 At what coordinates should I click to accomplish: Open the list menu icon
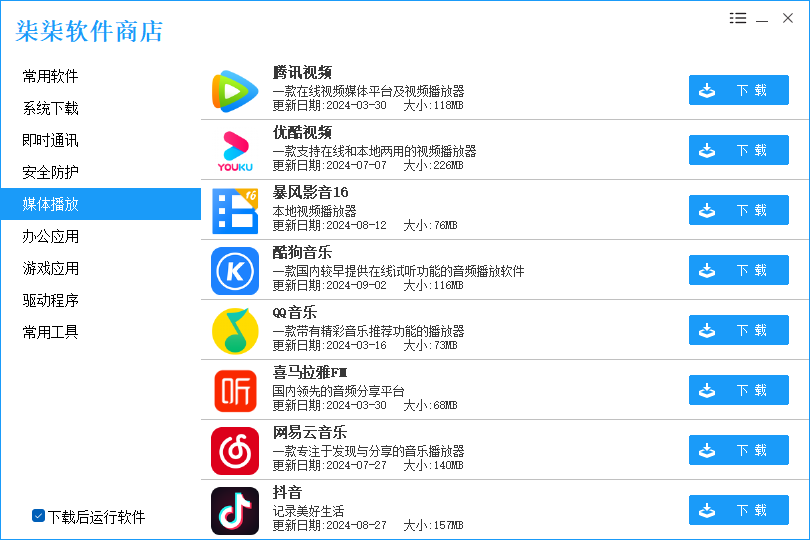(x=738, y=18)
